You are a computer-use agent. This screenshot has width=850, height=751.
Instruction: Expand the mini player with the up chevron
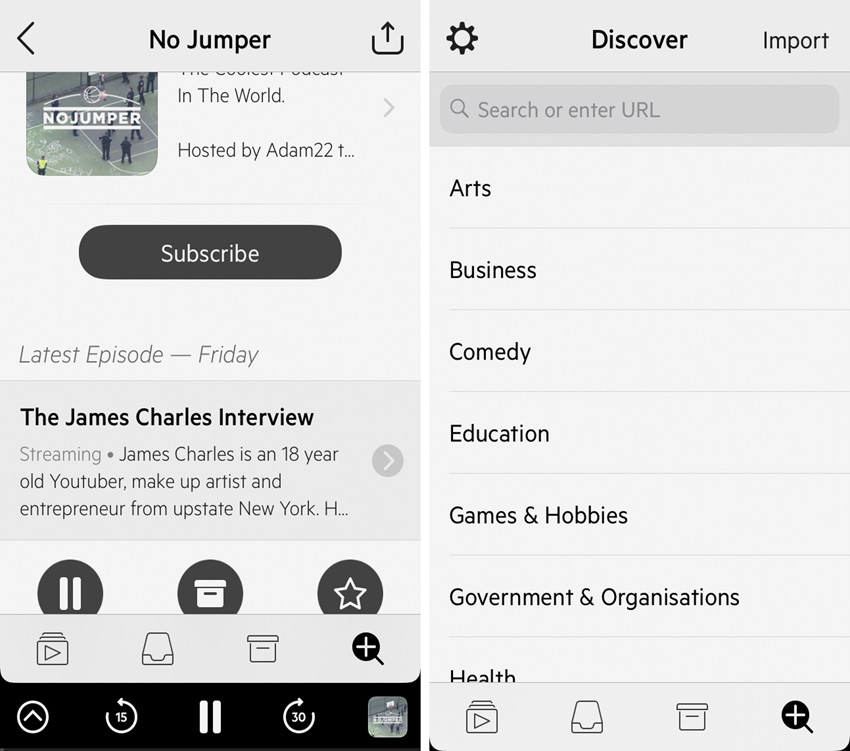click(x=33, y=716)
